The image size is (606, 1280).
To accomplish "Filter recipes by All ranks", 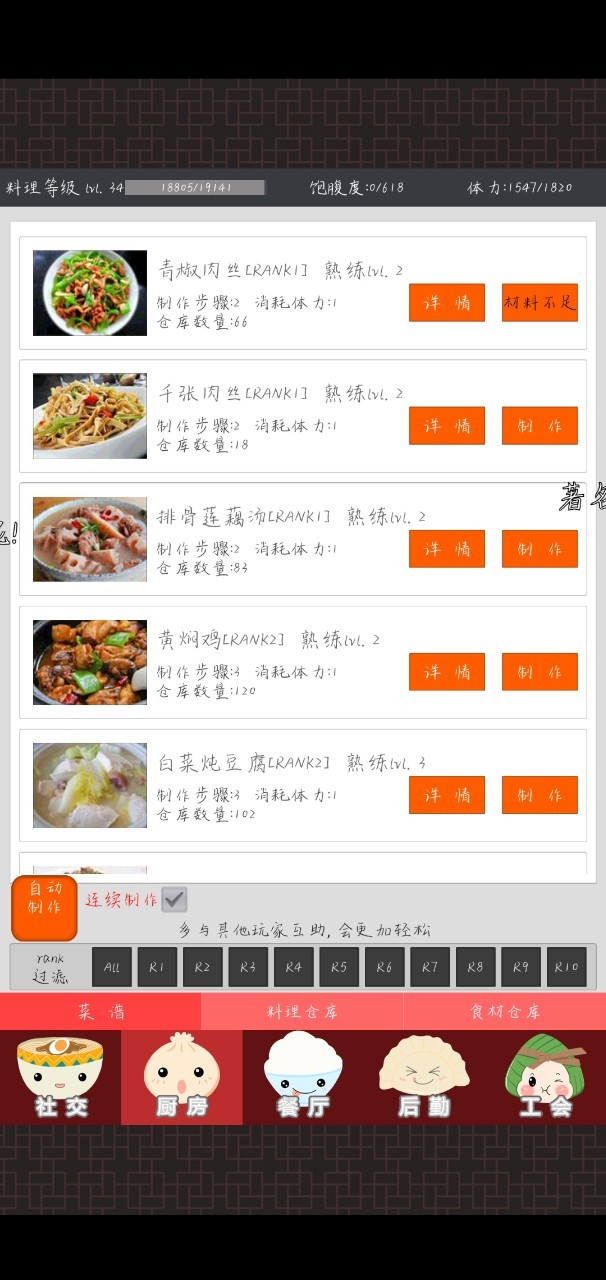I will 112,967.
